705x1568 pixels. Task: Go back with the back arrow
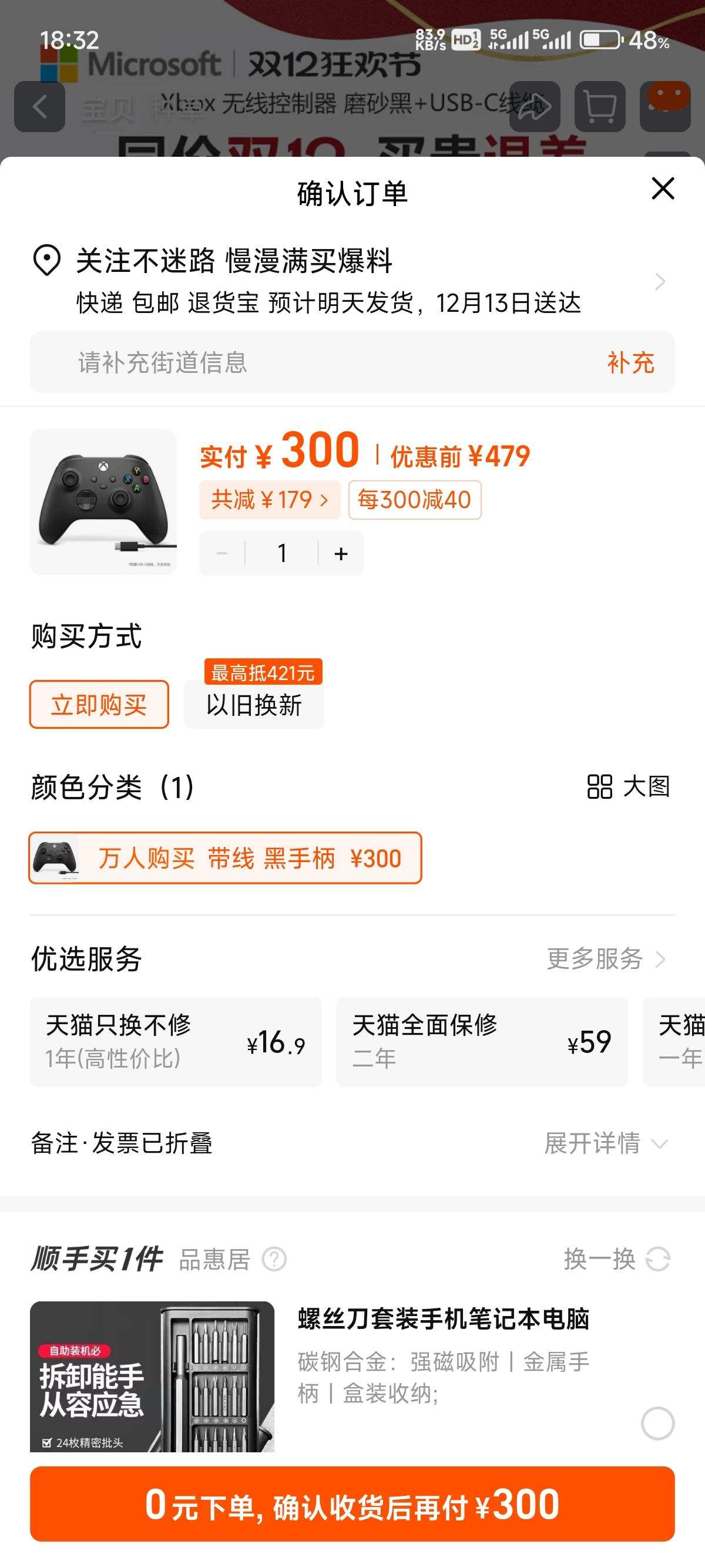[40, 106]
